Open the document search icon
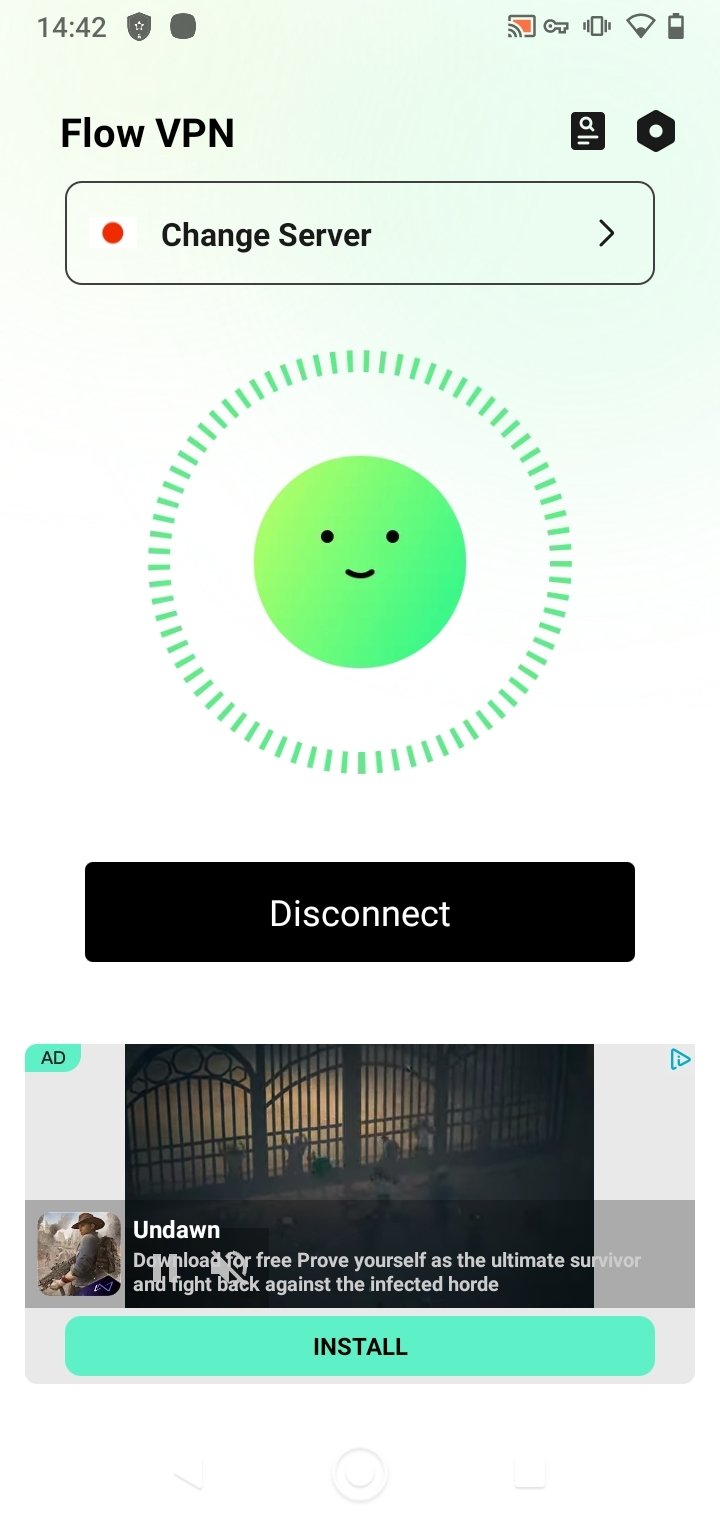 point(588,132)
